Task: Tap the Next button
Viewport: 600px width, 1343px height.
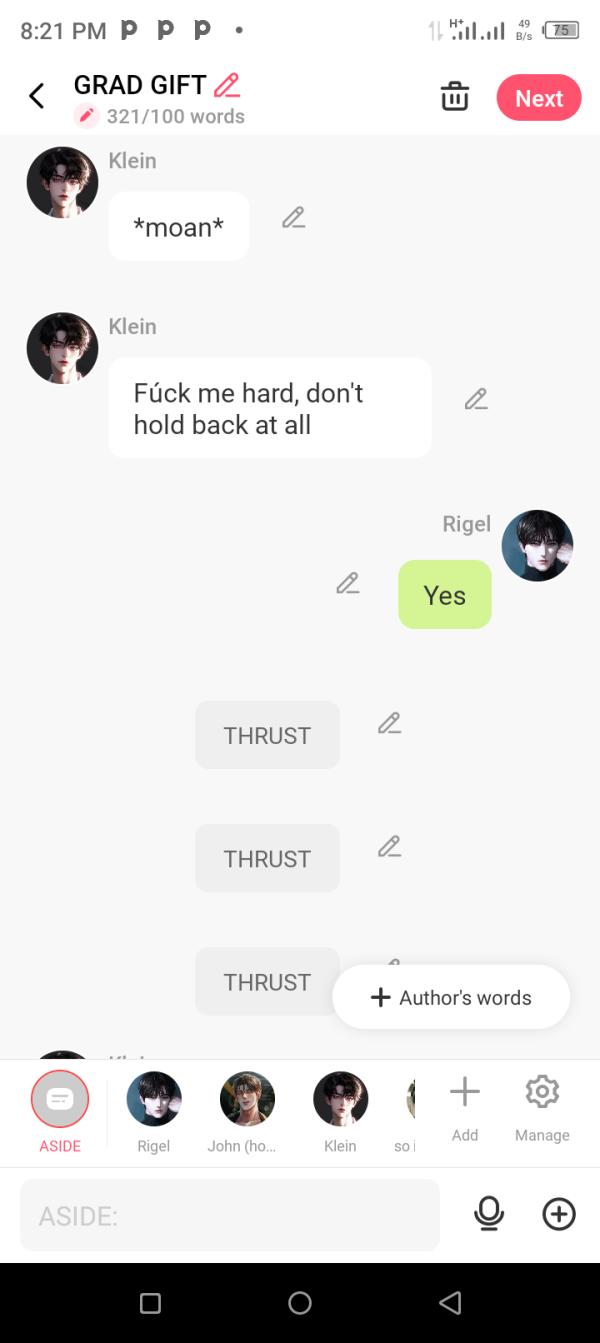Action: [538, 98]
